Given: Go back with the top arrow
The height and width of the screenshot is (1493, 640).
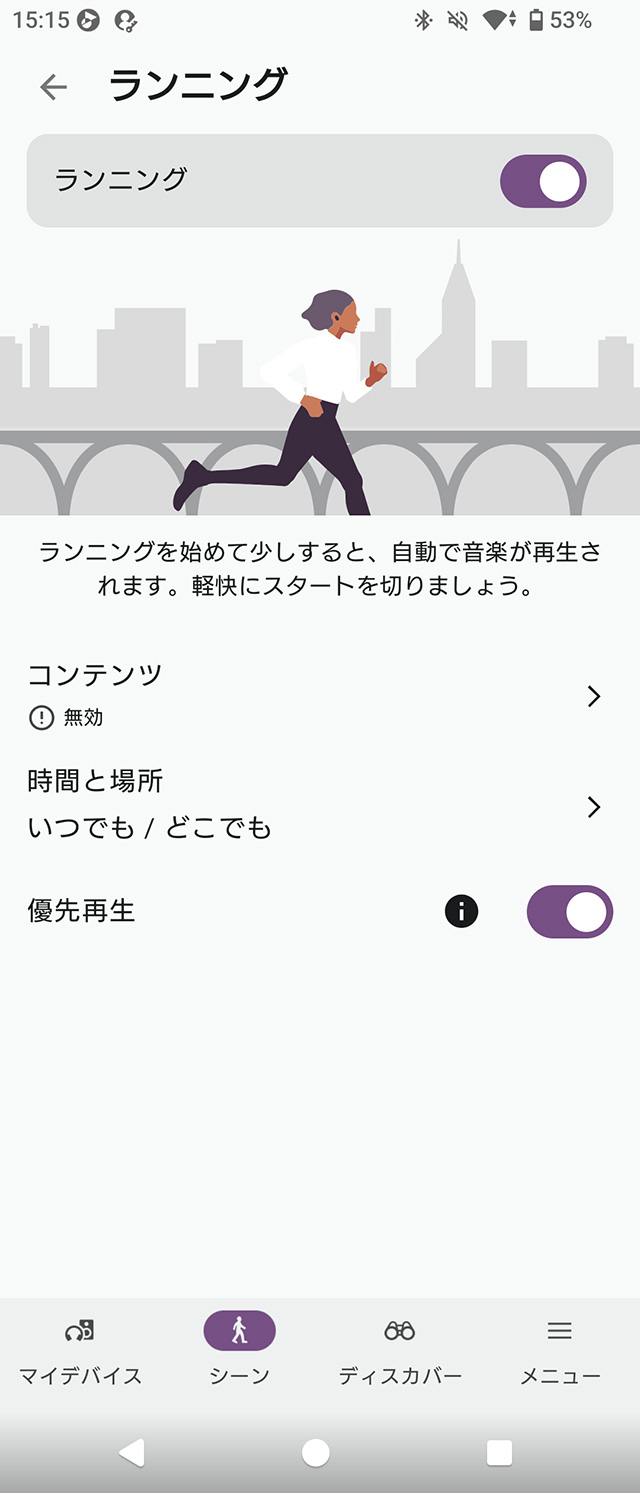Looking at the screenshot, I should [x=53, y=87].
